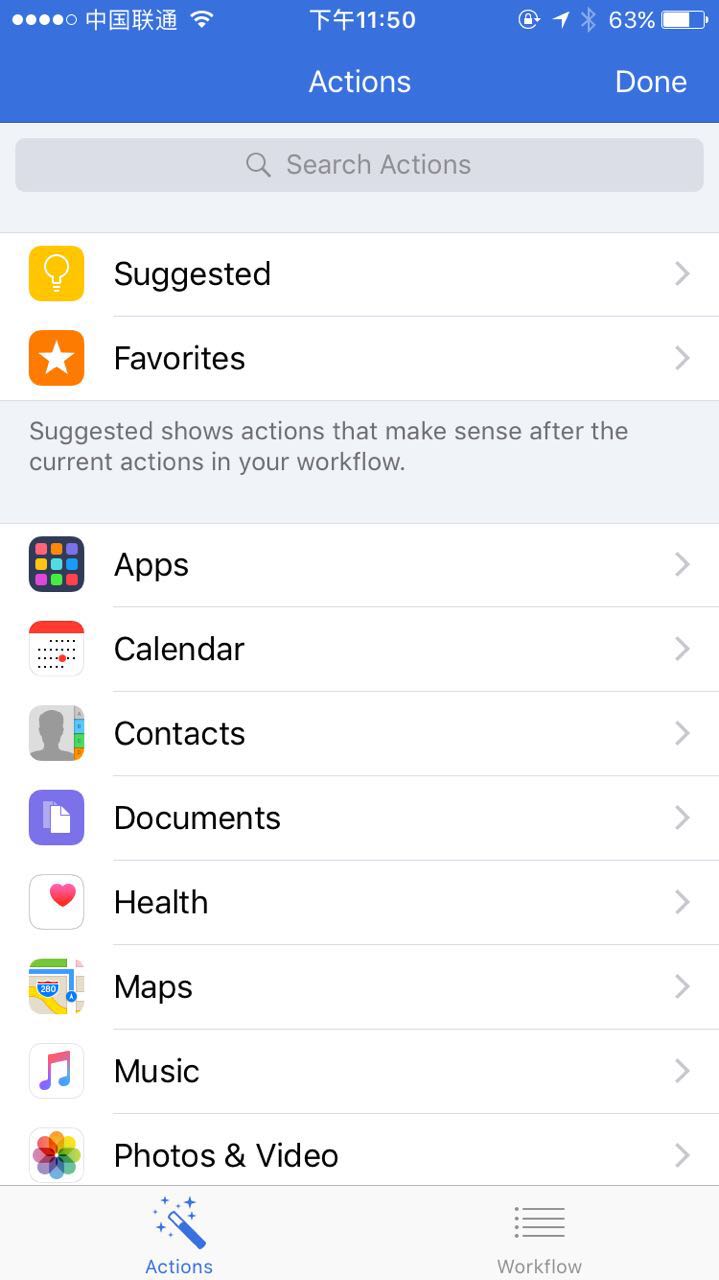
Task: Open Photos & Video category
Action: [x=359, y=1155]
